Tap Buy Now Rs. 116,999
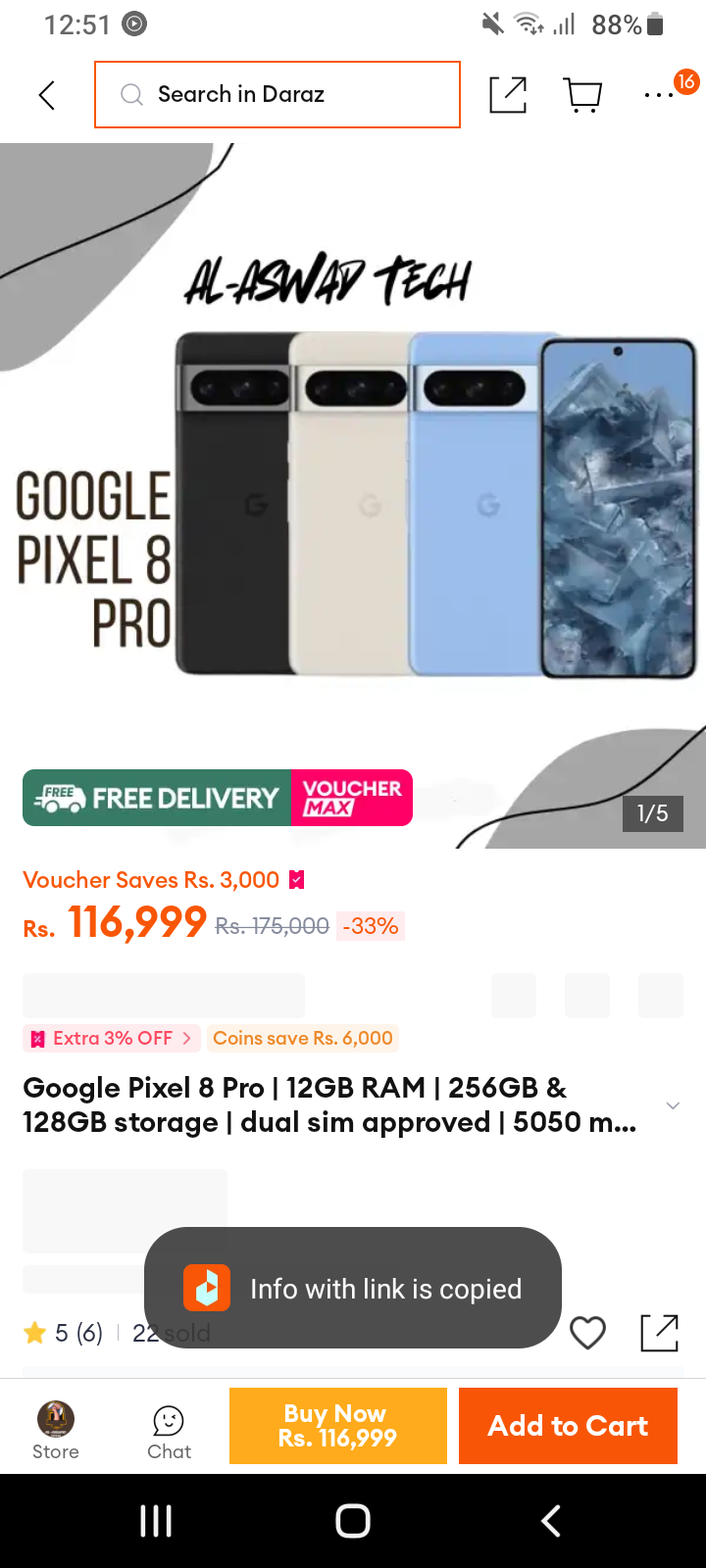 coord(338,1426)
